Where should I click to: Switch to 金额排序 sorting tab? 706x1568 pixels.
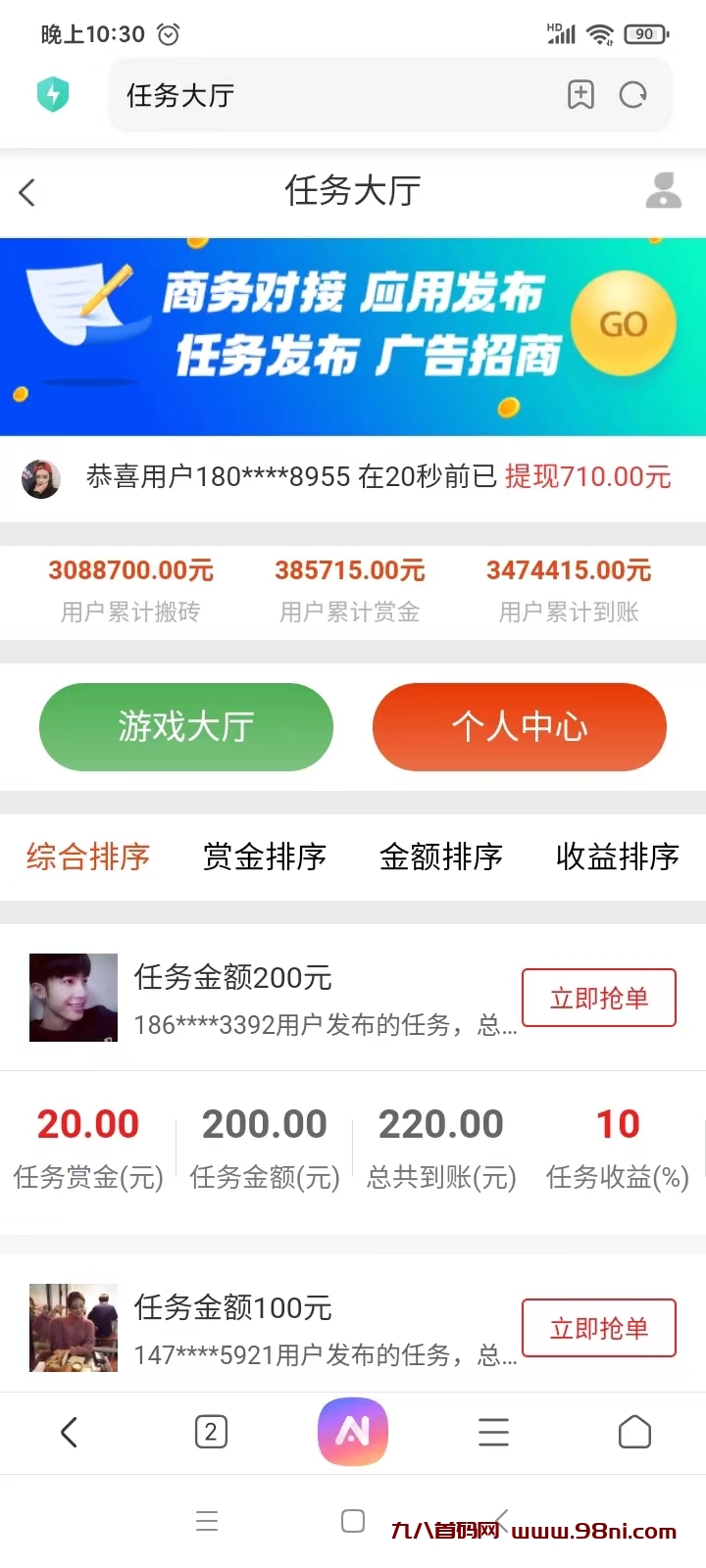coord(440,857)
